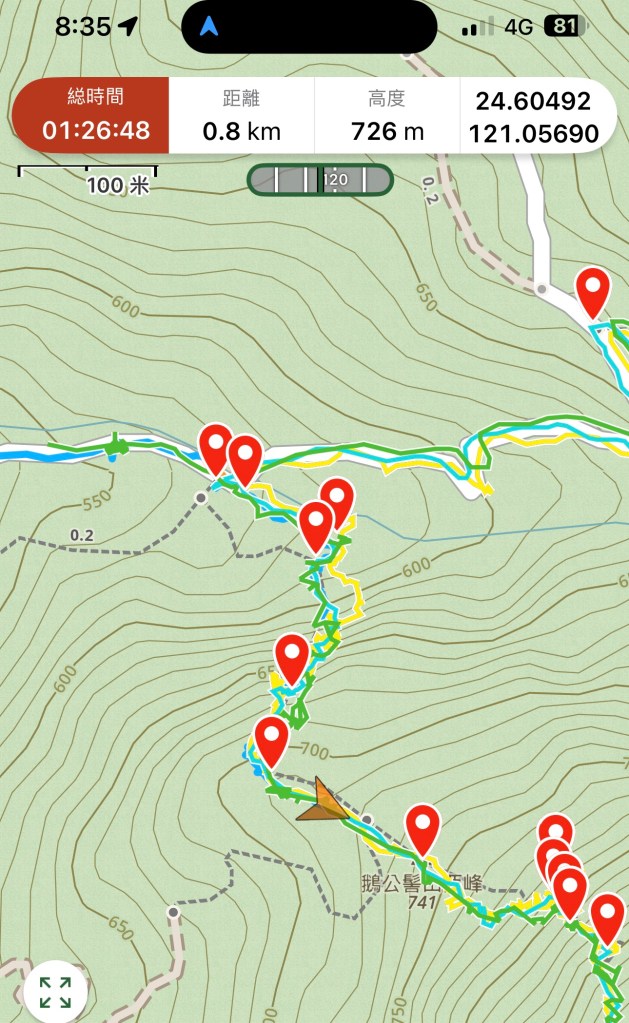This screenshot has width=629, height=1023.
Task: Tap the 高度 altitude stat
Action: [x=387, y=115]
